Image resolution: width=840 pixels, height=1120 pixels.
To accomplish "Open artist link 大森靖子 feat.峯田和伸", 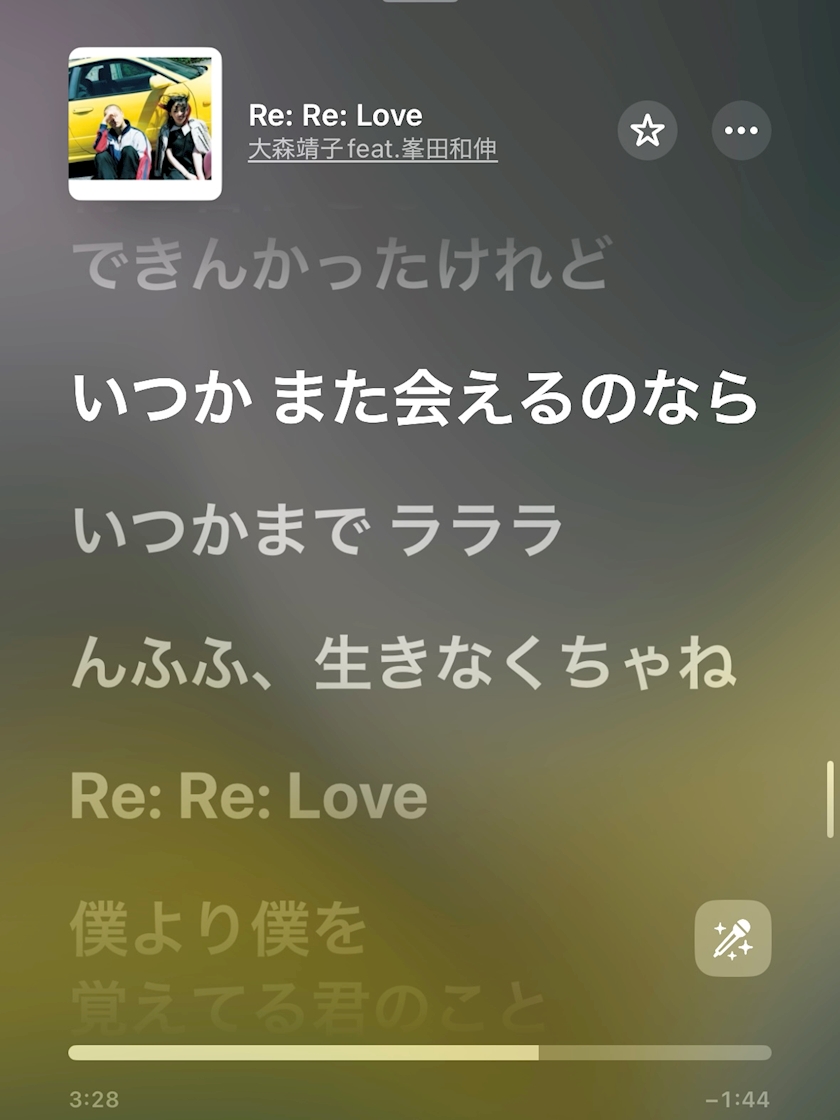I will [372, 149].
